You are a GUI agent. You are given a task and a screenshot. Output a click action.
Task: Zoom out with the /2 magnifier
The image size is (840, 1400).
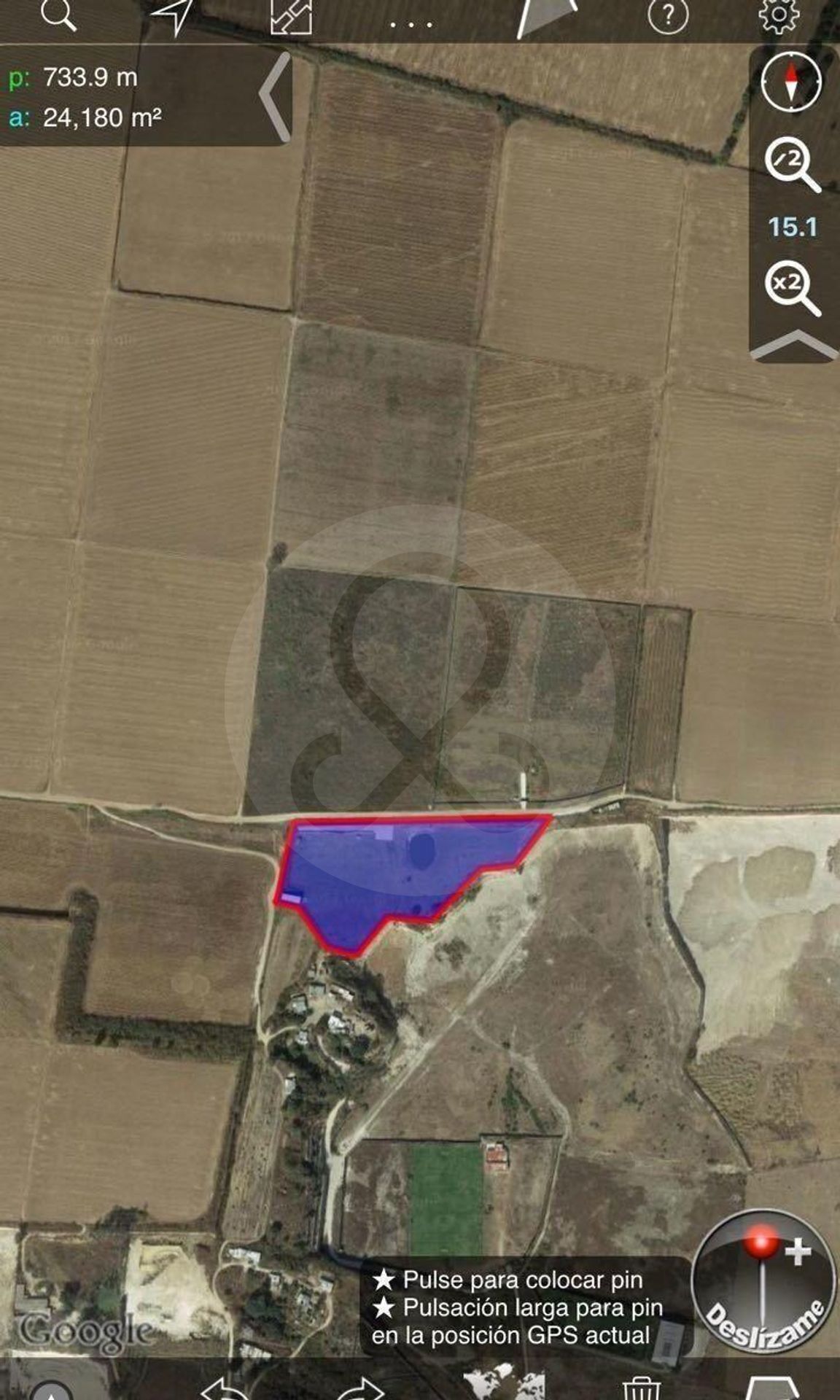point(792,163)
